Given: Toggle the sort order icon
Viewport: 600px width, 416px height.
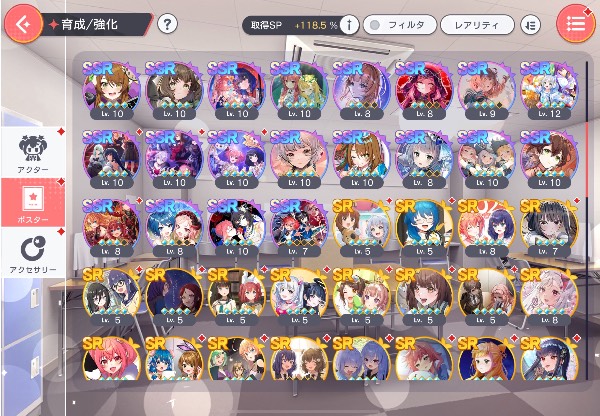Looking at the screenshot, I should click(x=530, y=25).
